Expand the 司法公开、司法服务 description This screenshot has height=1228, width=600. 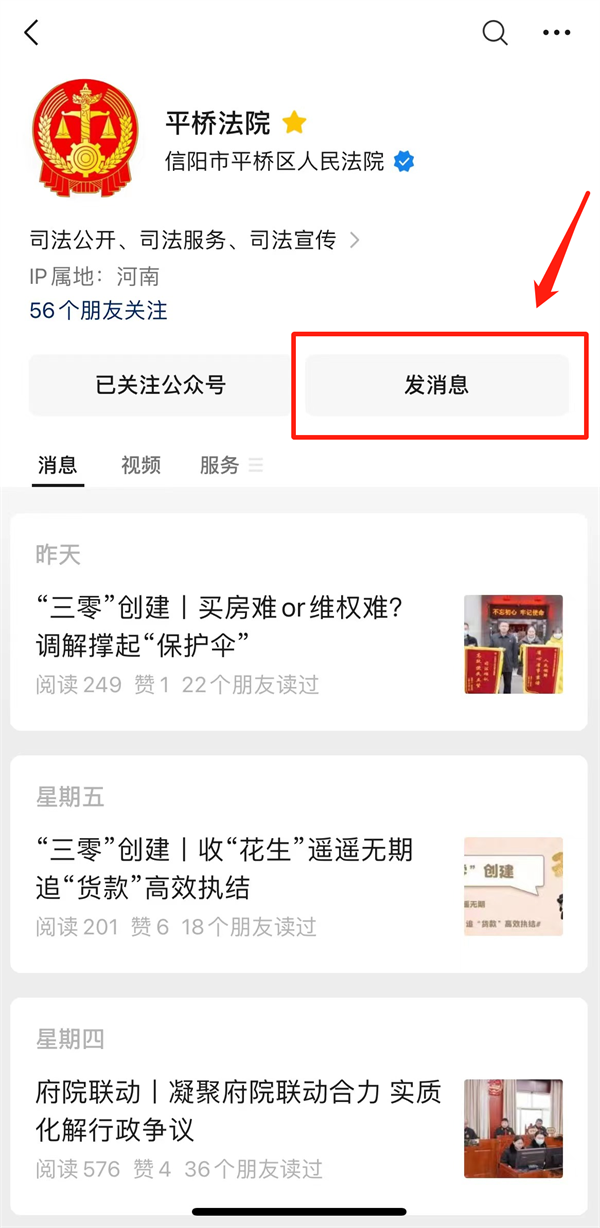pyautogui.click(x=195, y=240)
